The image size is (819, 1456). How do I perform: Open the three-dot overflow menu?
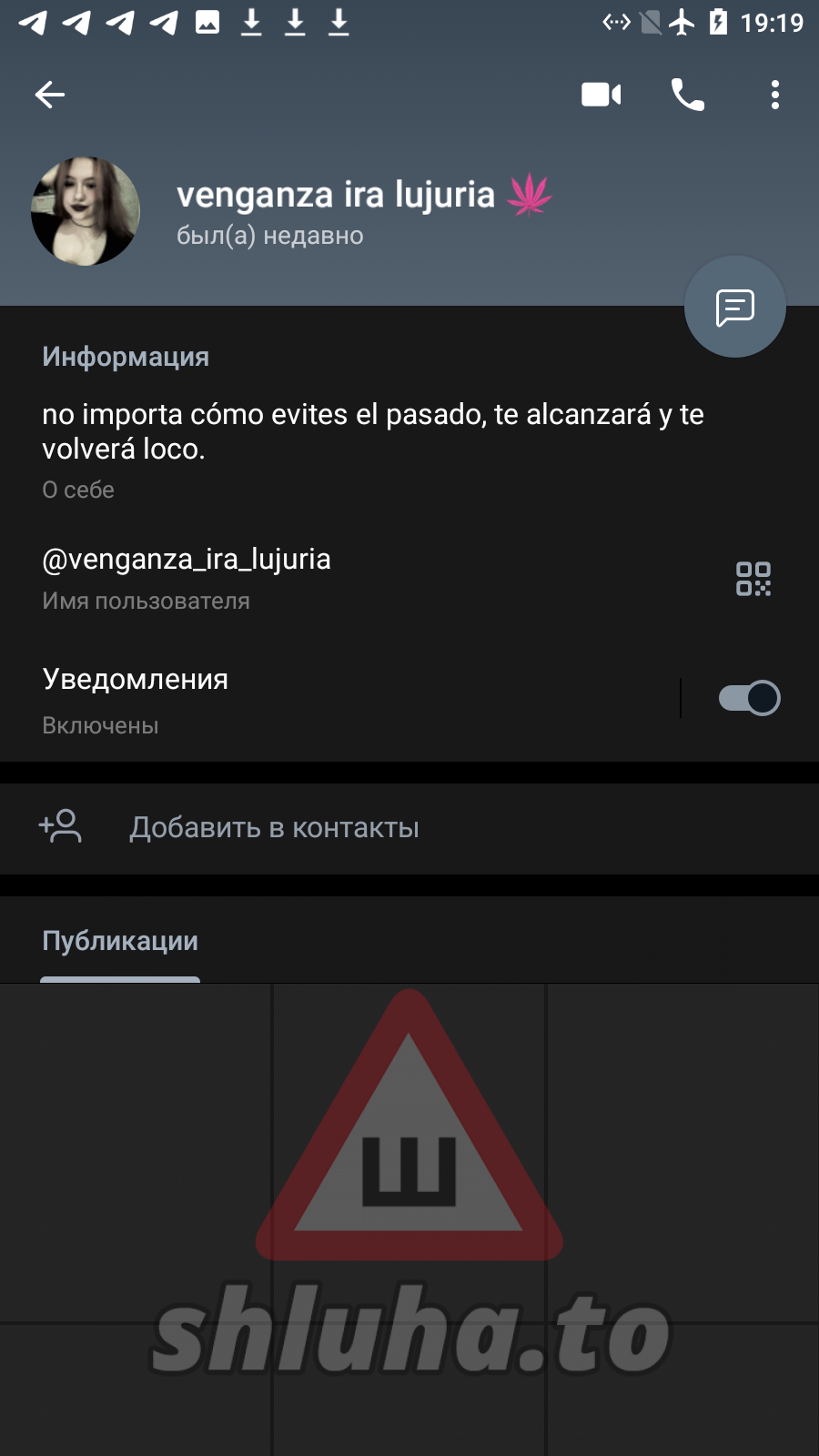tap(774, 95)
